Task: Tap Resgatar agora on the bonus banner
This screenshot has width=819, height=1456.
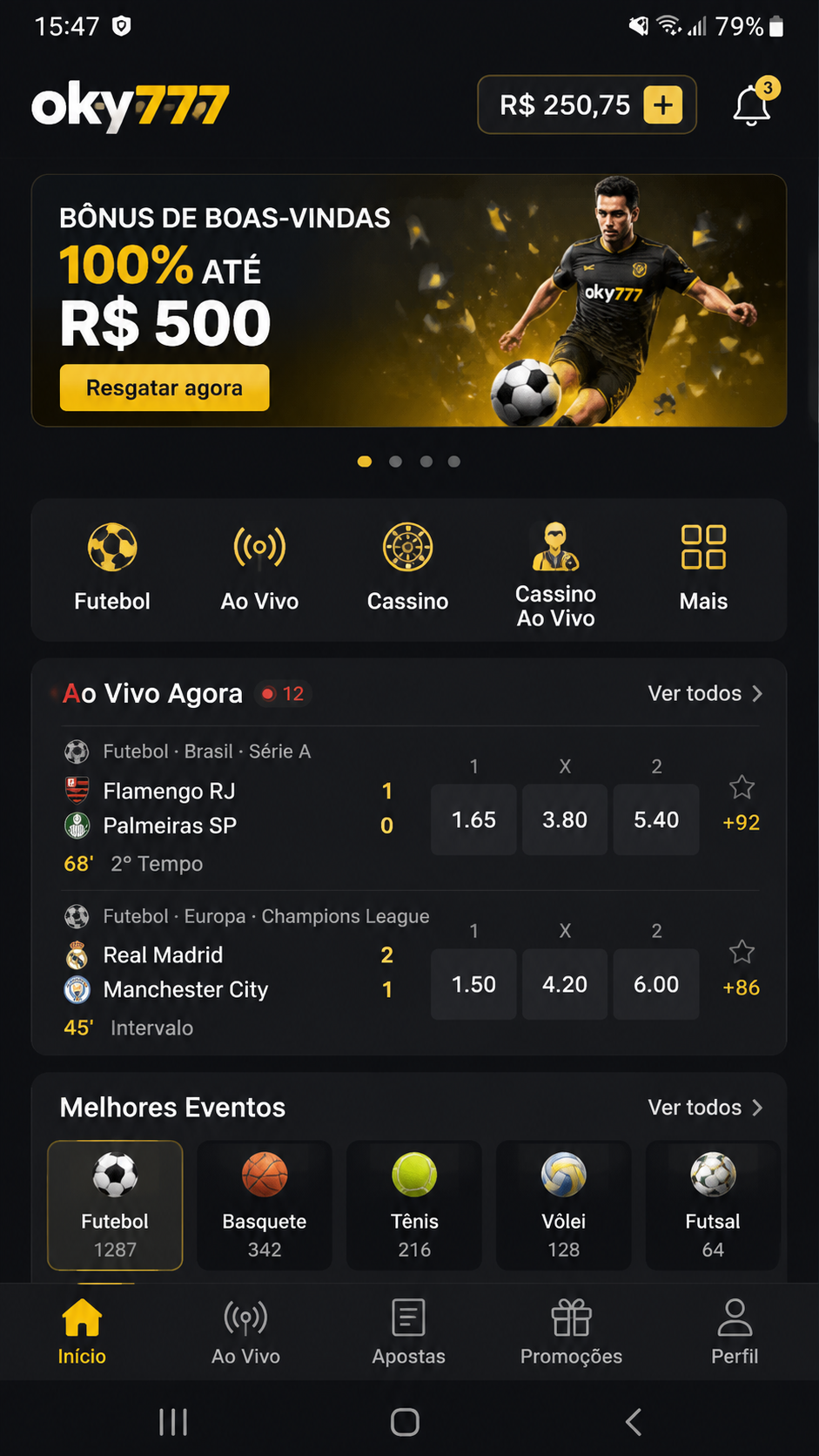Action: 164,388
